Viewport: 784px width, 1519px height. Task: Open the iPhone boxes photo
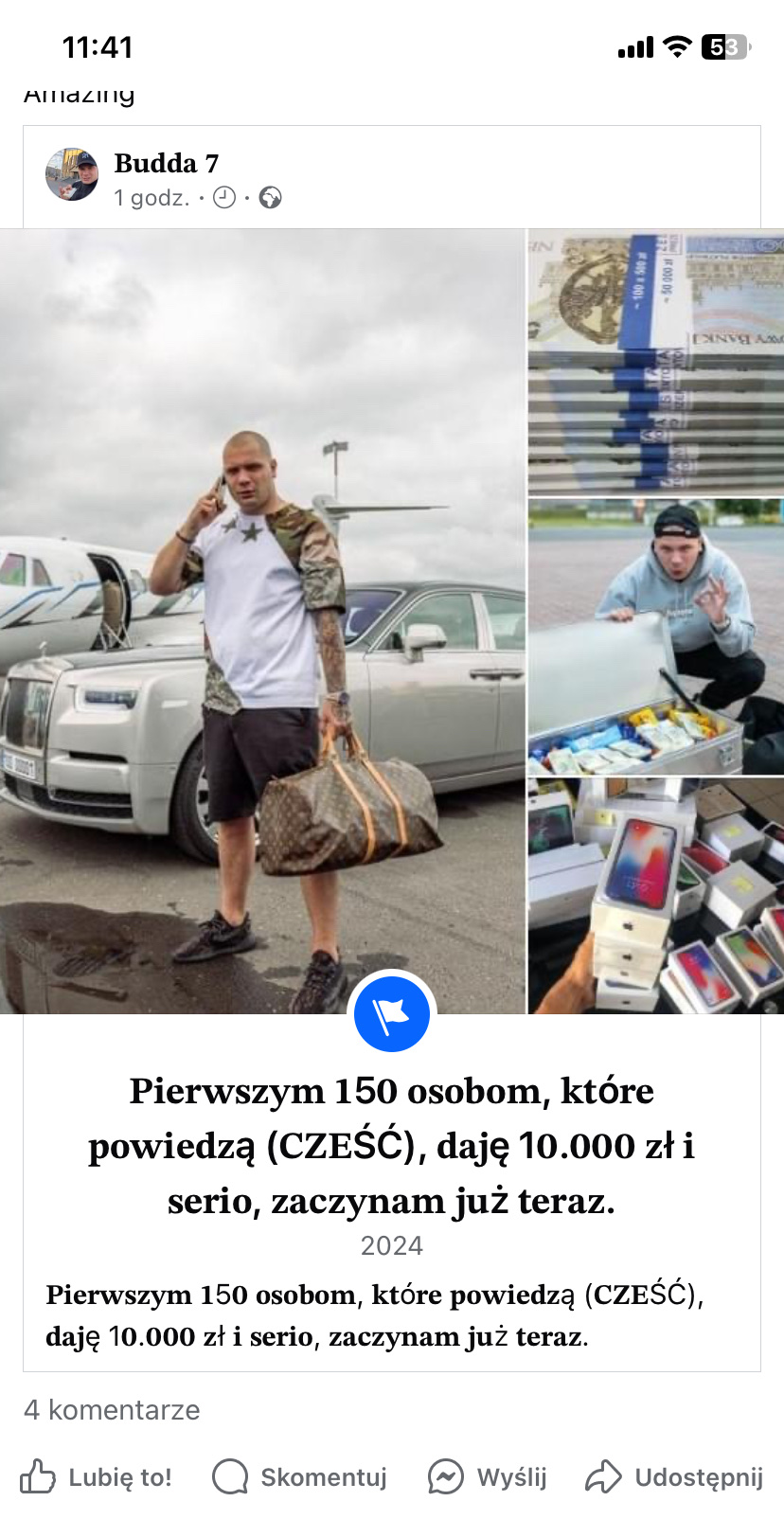[655, 895]
